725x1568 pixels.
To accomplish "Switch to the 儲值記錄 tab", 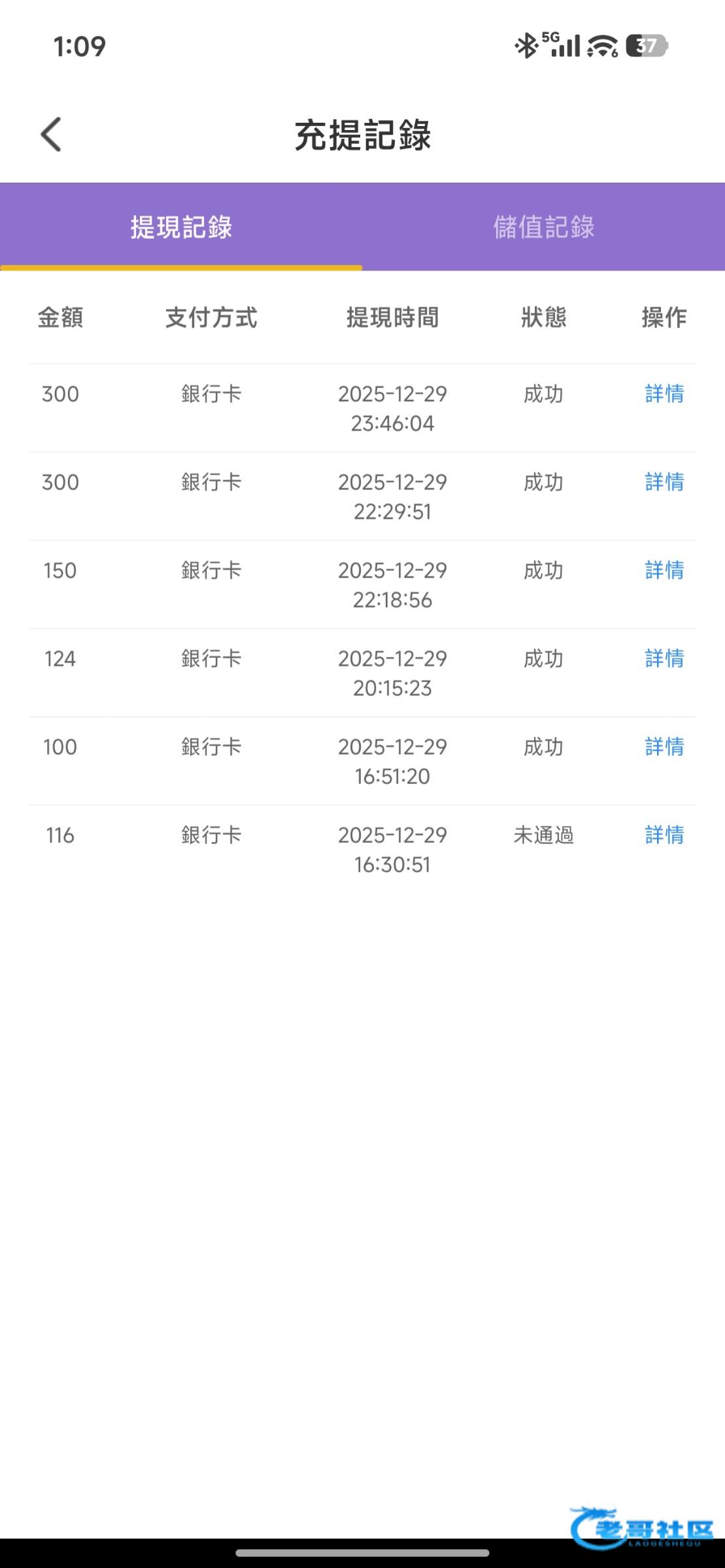I will [543, 227].
